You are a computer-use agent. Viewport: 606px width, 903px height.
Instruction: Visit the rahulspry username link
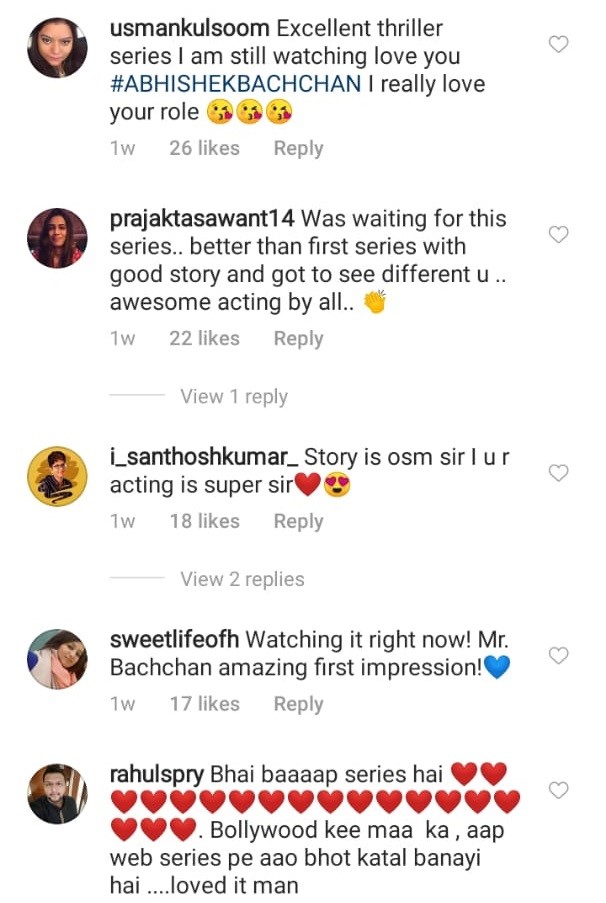pyautogui.click(x=155, y=774)
